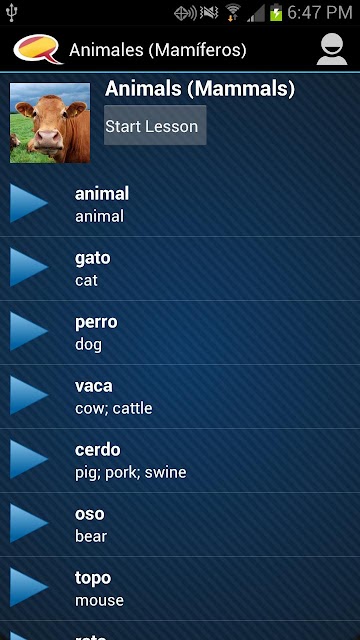Play pronunciation of cerdo
This screenshot has width=360, height=640.
click(x=29, y=459)
